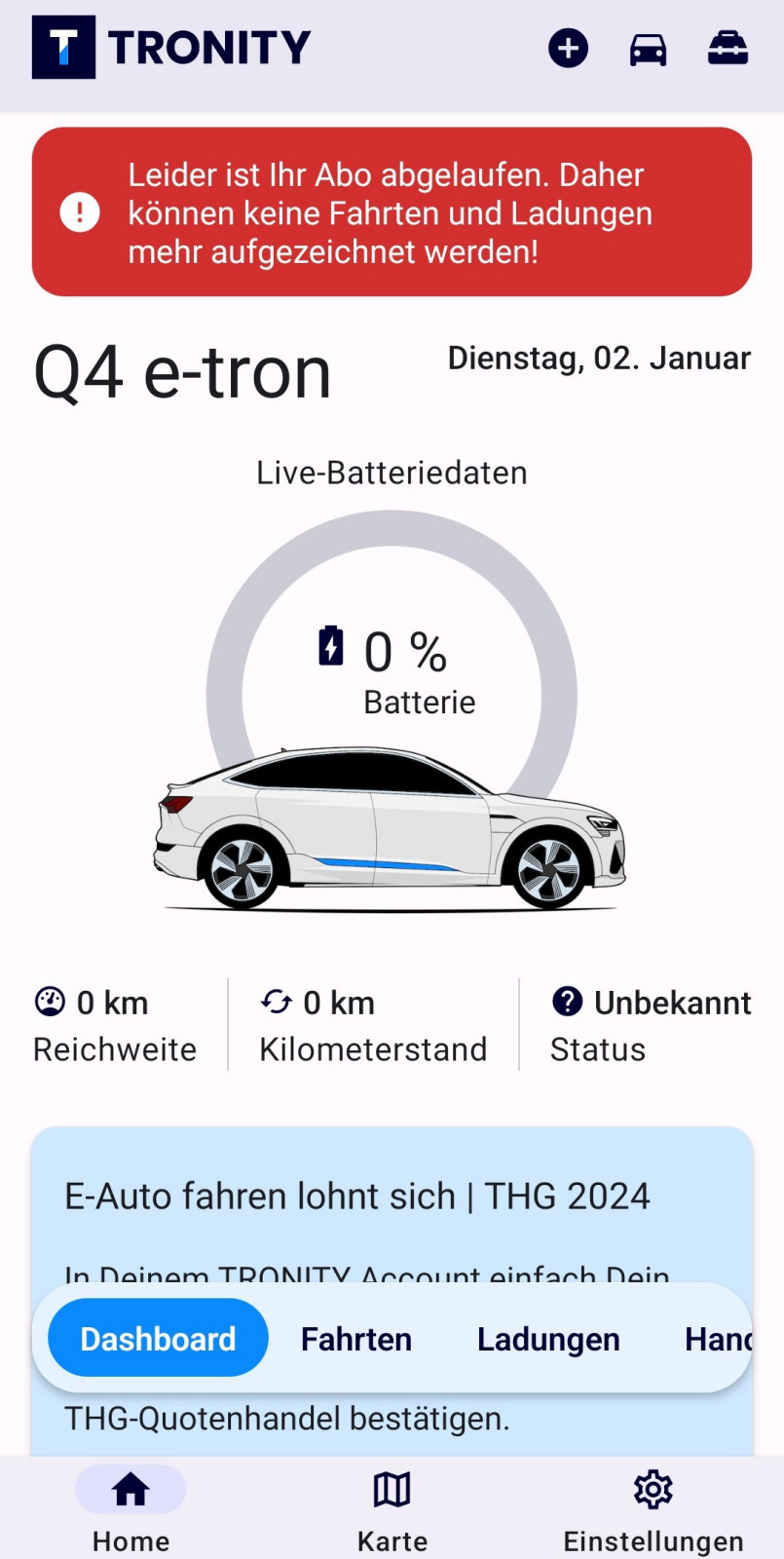Switch to the Fahrten tab

pos(355,1338)
